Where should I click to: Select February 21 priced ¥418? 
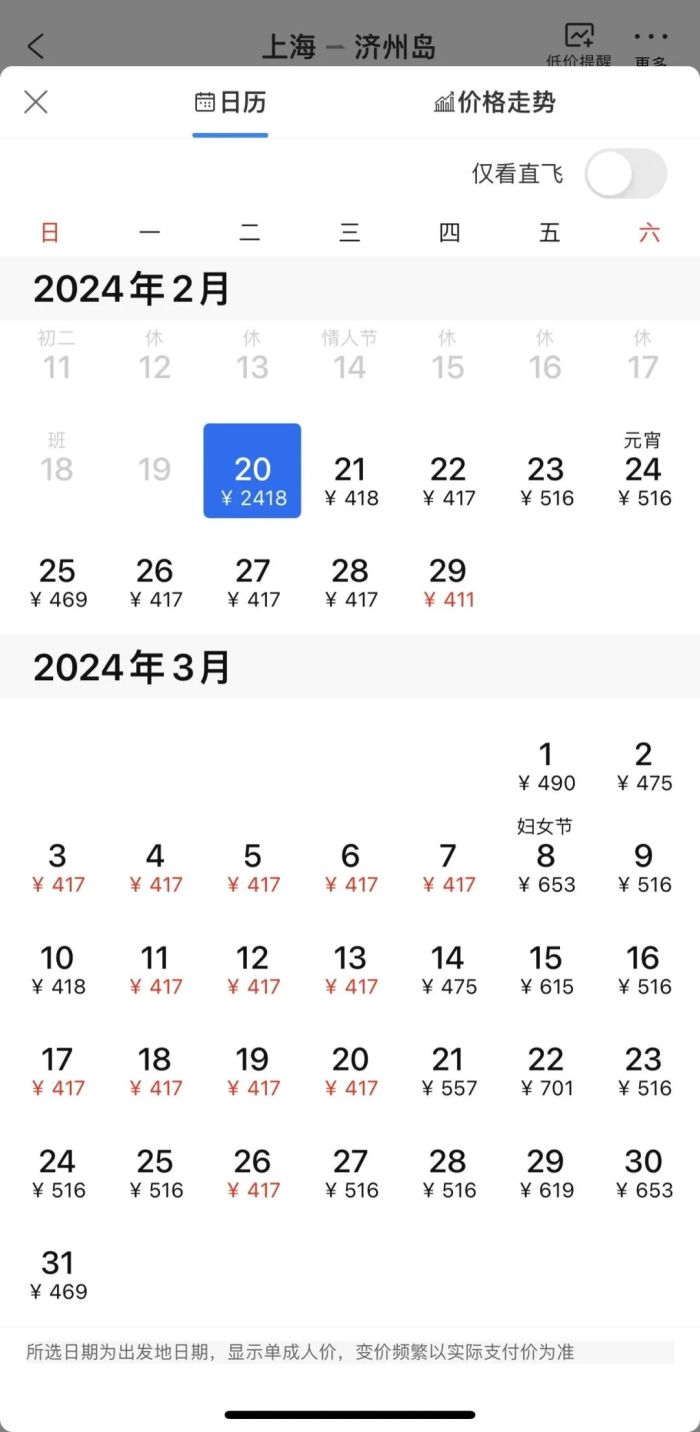tap(350, 481)
